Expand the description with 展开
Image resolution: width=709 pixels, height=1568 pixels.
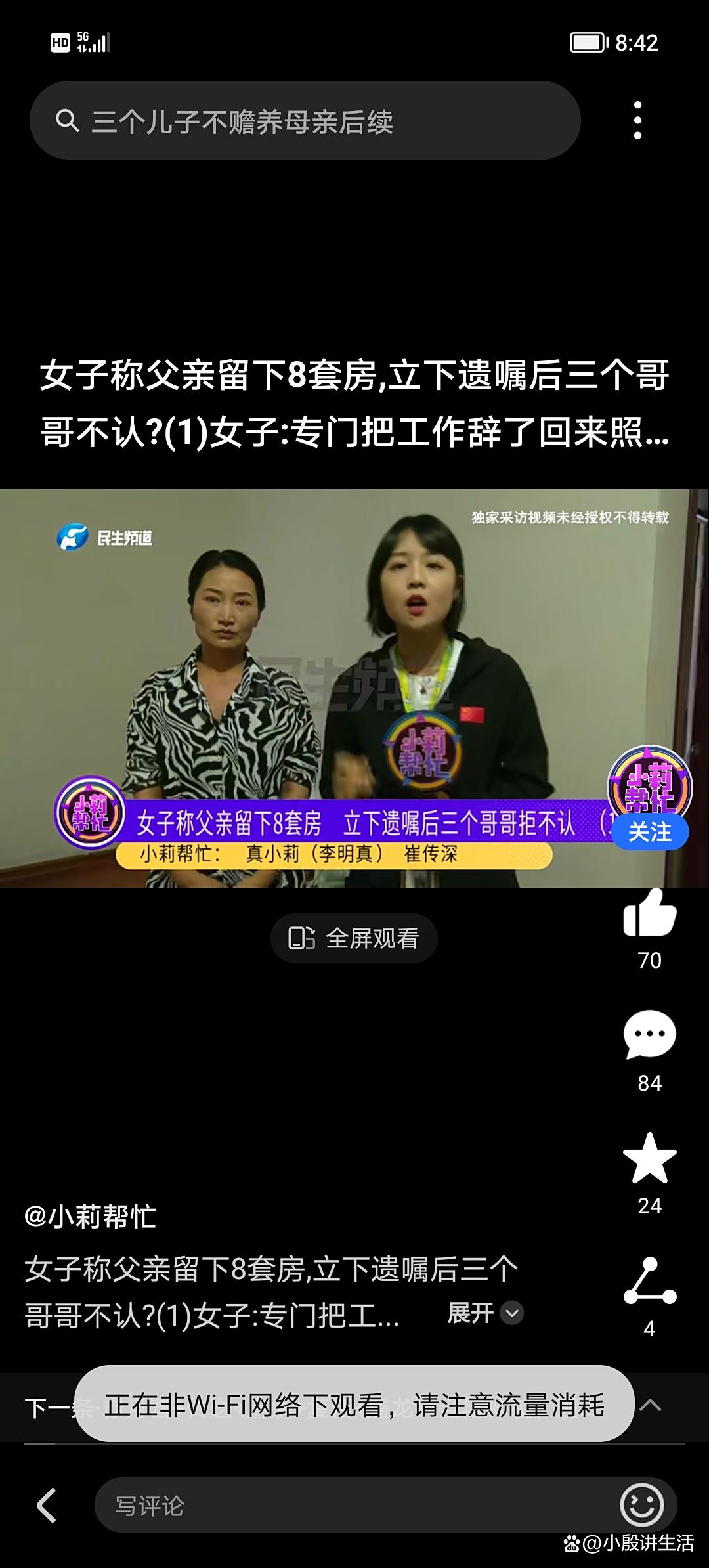484,1313
